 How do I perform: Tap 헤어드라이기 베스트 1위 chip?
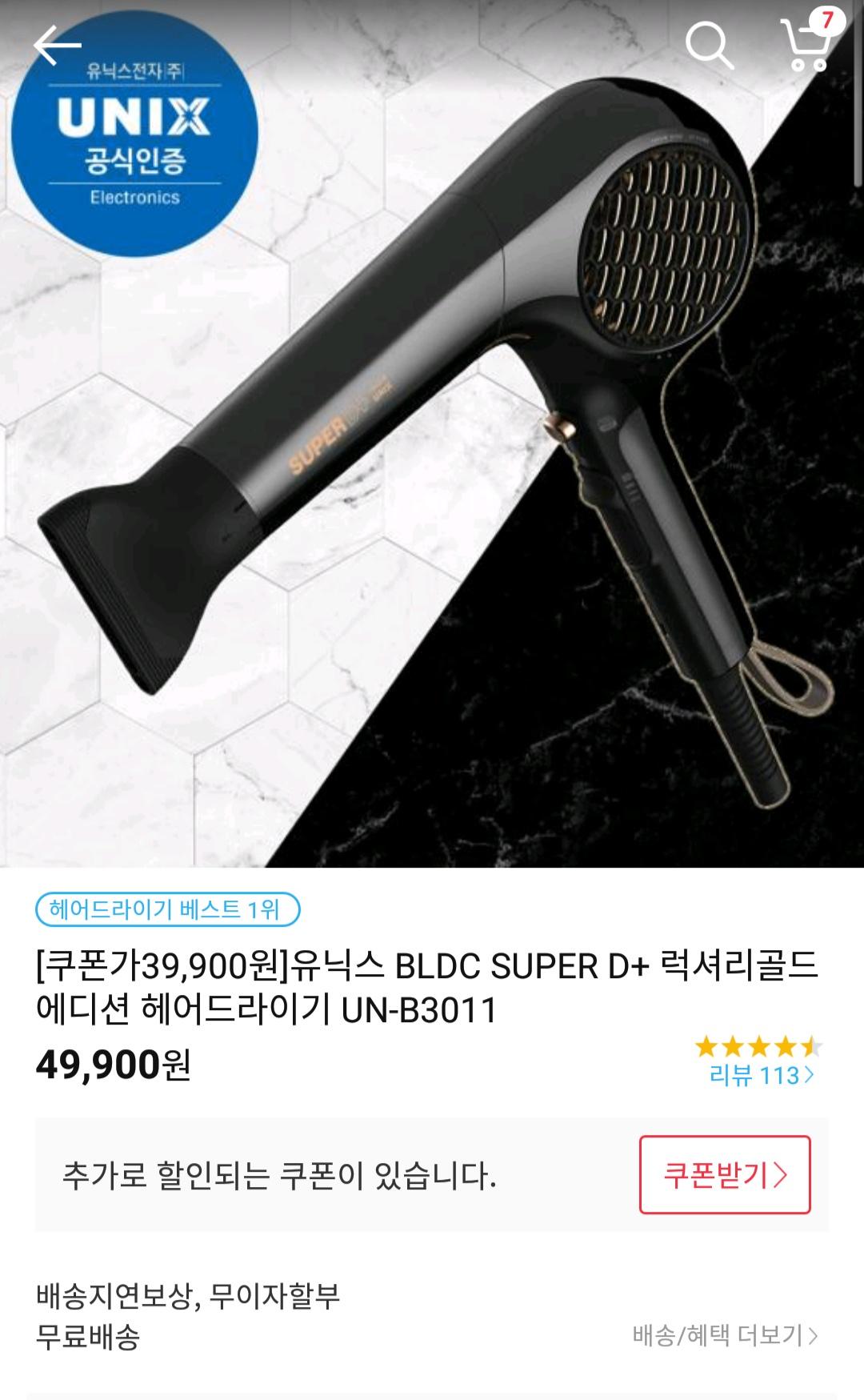pos(167,910)
